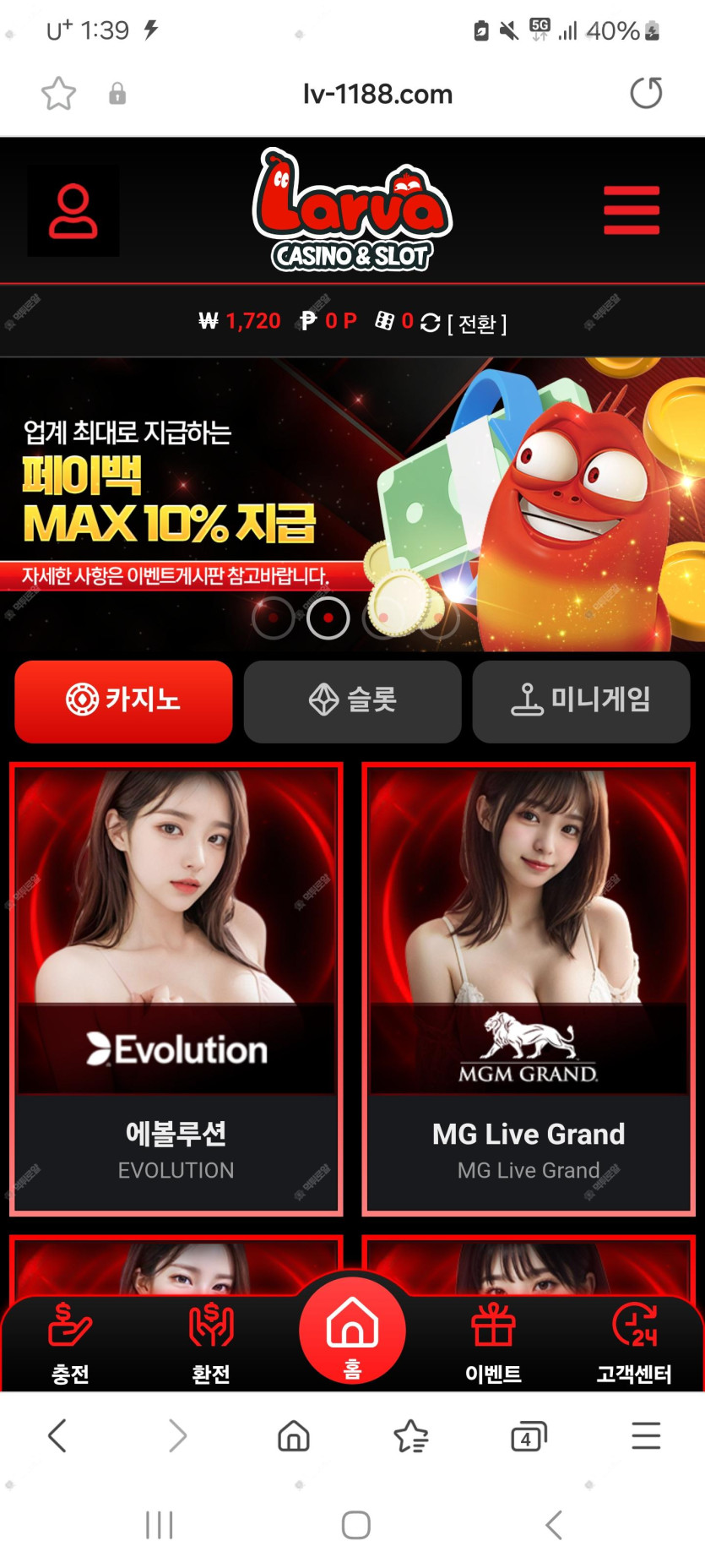705x1568 pixels.
Task: Open the browser bookmarks list
Action: [x=411, y=1436]
